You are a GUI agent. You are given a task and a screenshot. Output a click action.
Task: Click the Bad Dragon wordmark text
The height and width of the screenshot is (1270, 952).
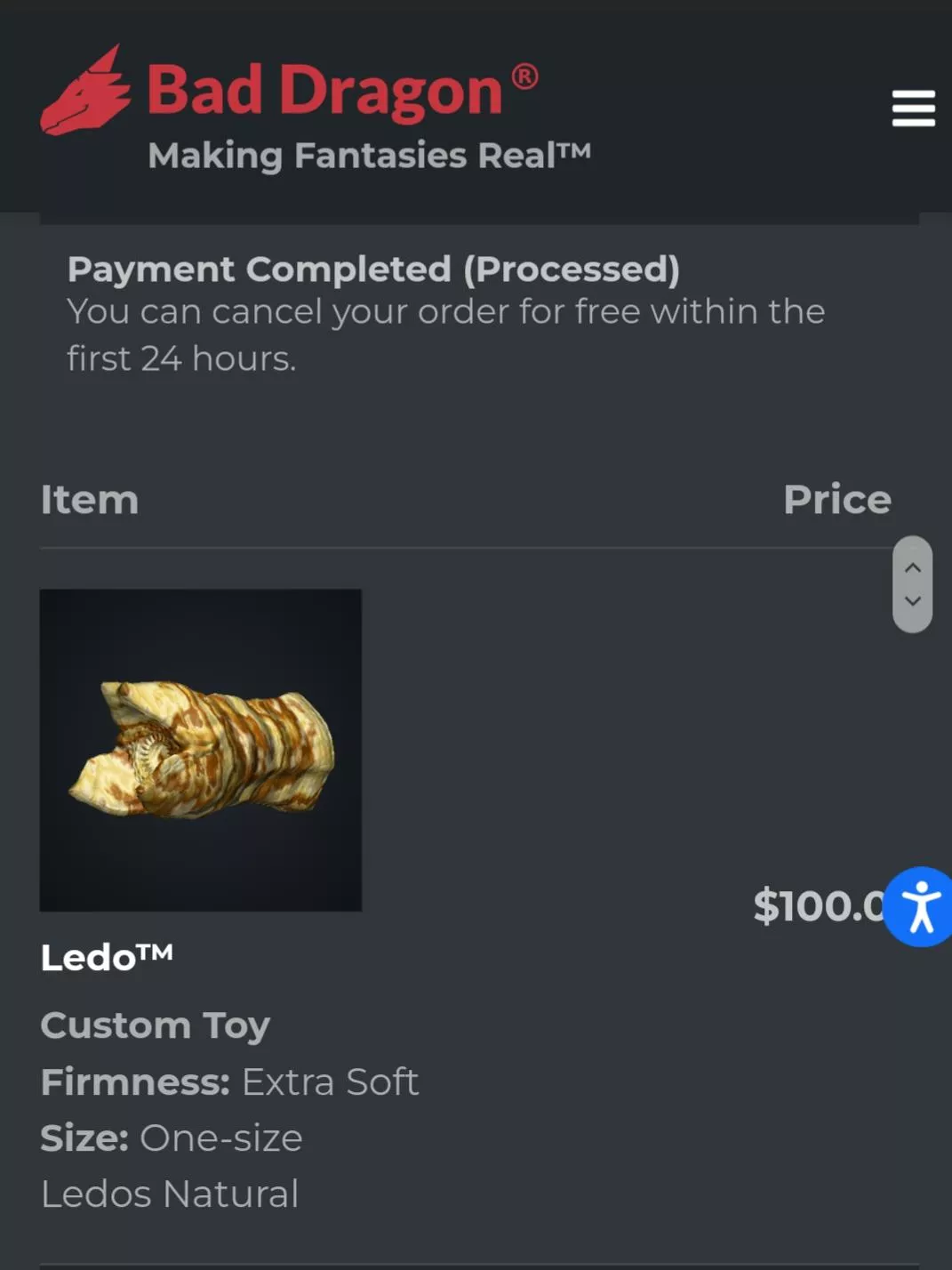pos(326,87)
